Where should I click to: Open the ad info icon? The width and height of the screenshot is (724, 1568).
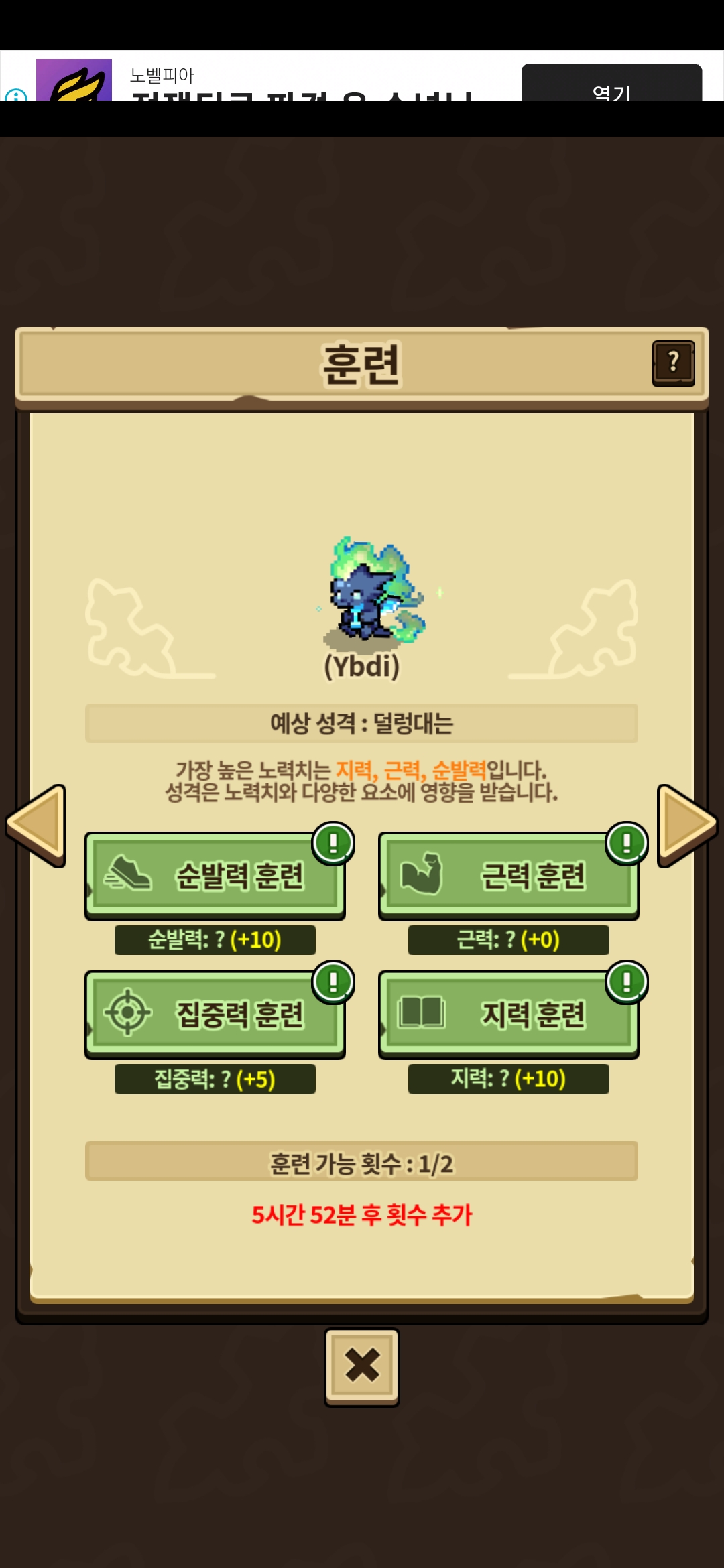click(16, 95)
